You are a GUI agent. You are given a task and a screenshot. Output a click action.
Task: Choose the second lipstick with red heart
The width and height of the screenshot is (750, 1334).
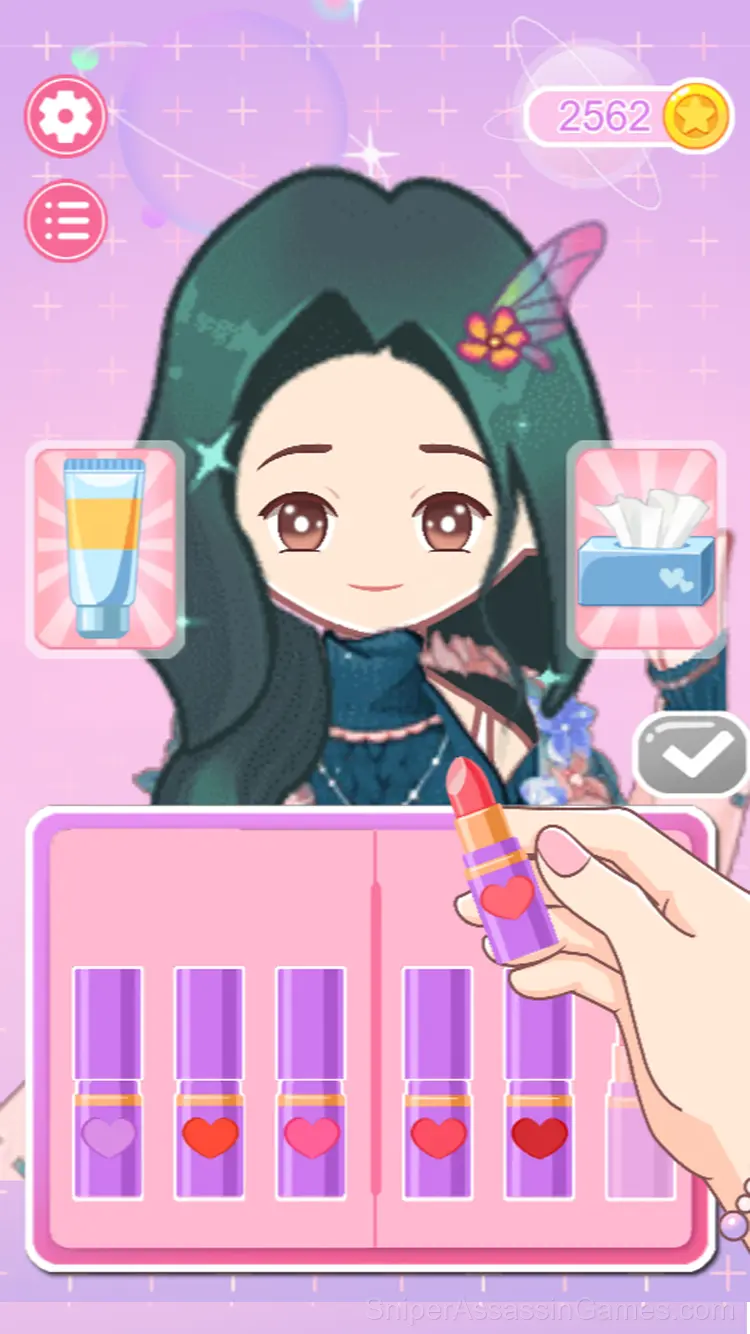tap(210, 1083)
